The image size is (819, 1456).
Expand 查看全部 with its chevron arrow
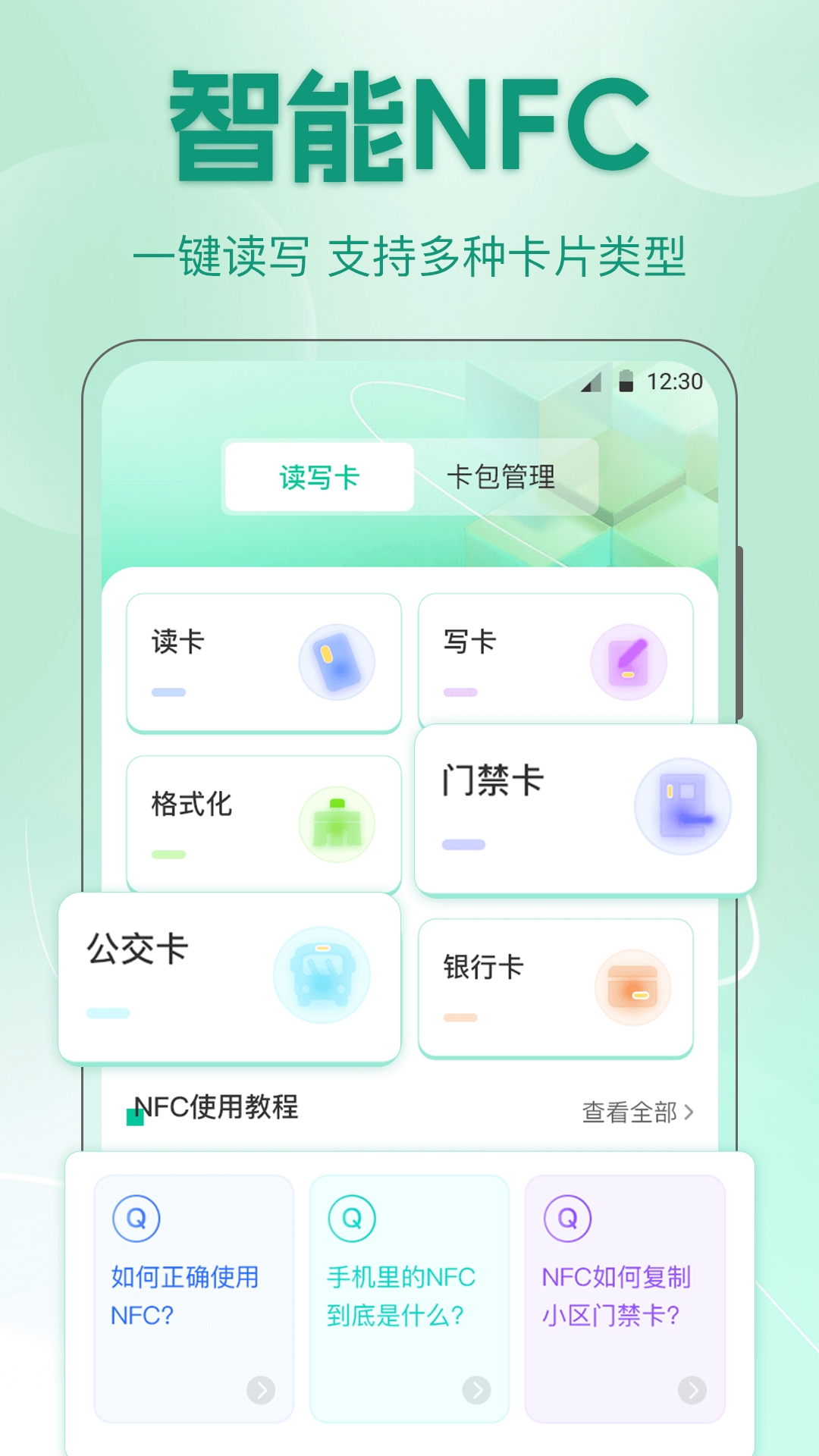pyautogui.click(x=689, y=1112)
